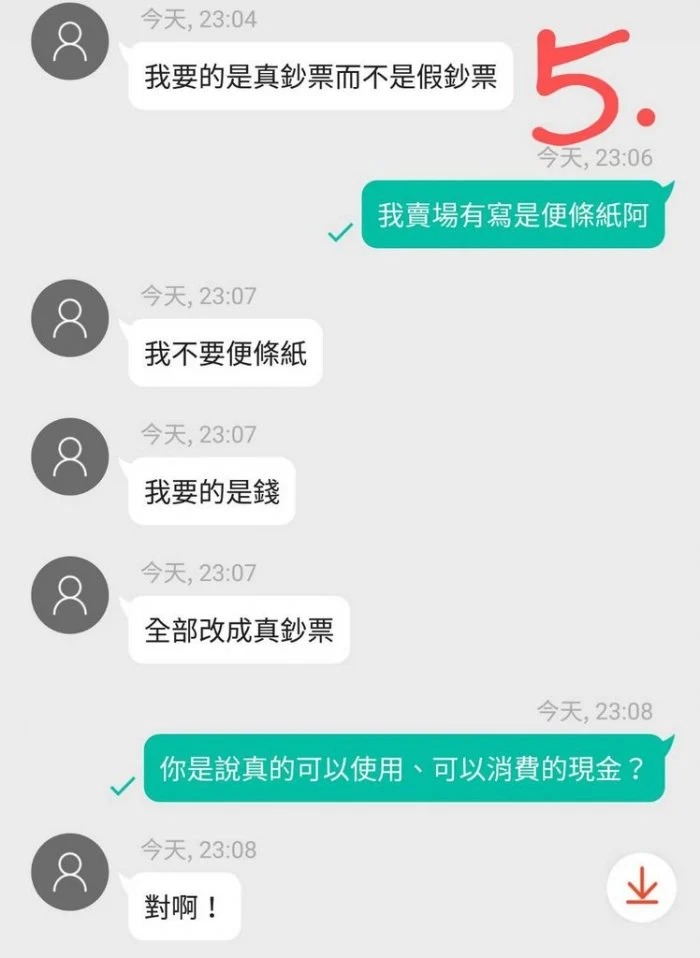700x958 pixels.
Task: Tap the avatar next to 我不要便條紙
Action: (x=70, y=318)
